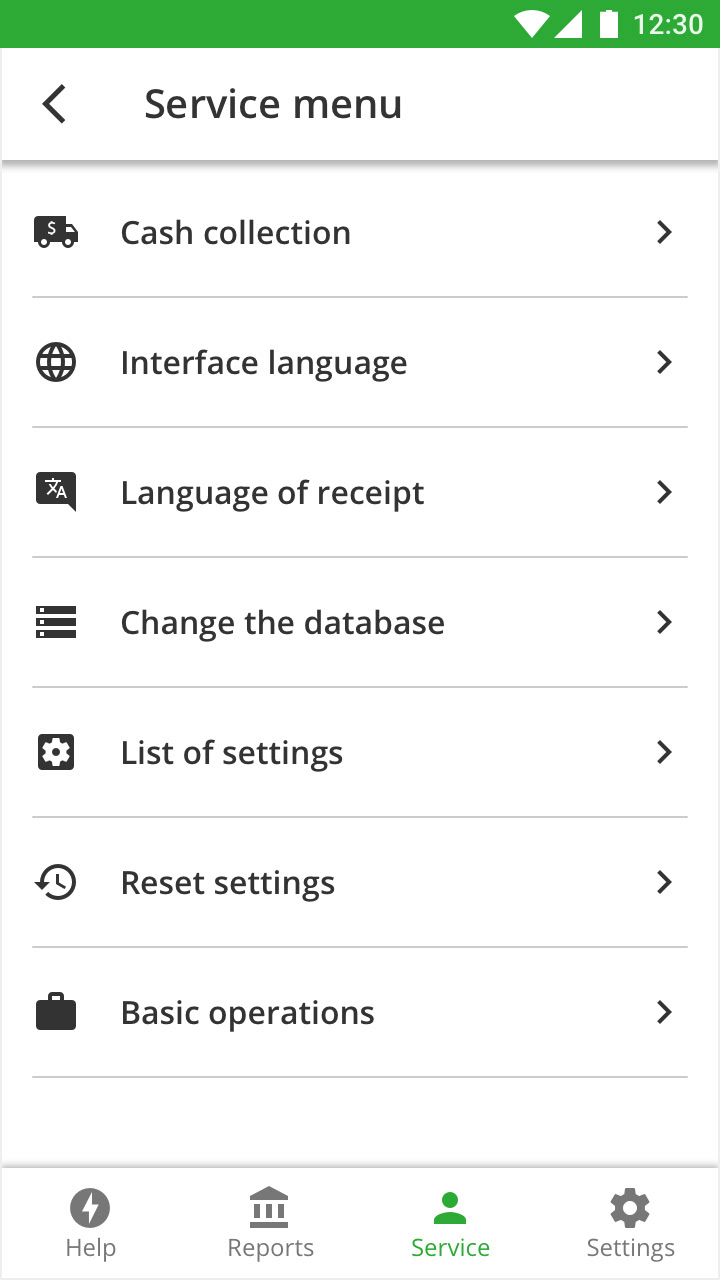View the List of settings
This screenshot has height=1280, width=720.
click(360, 752)
